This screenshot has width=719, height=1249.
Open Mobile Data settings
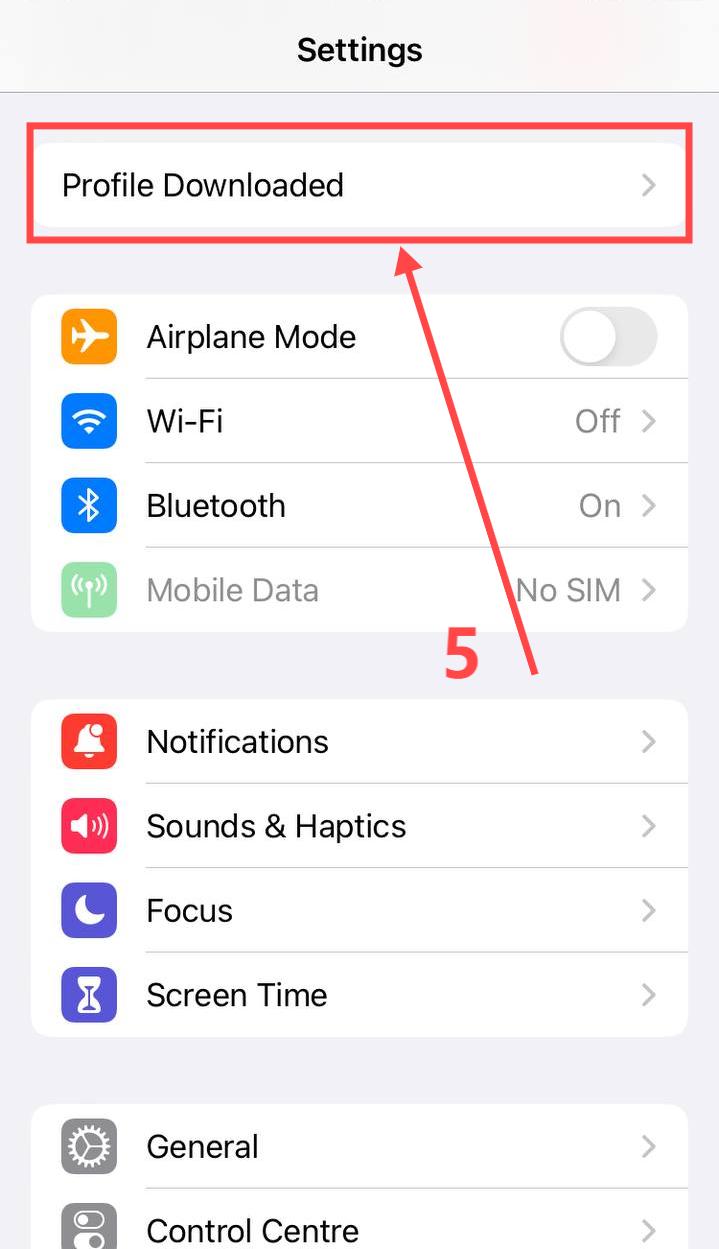[x=359, y=590]
